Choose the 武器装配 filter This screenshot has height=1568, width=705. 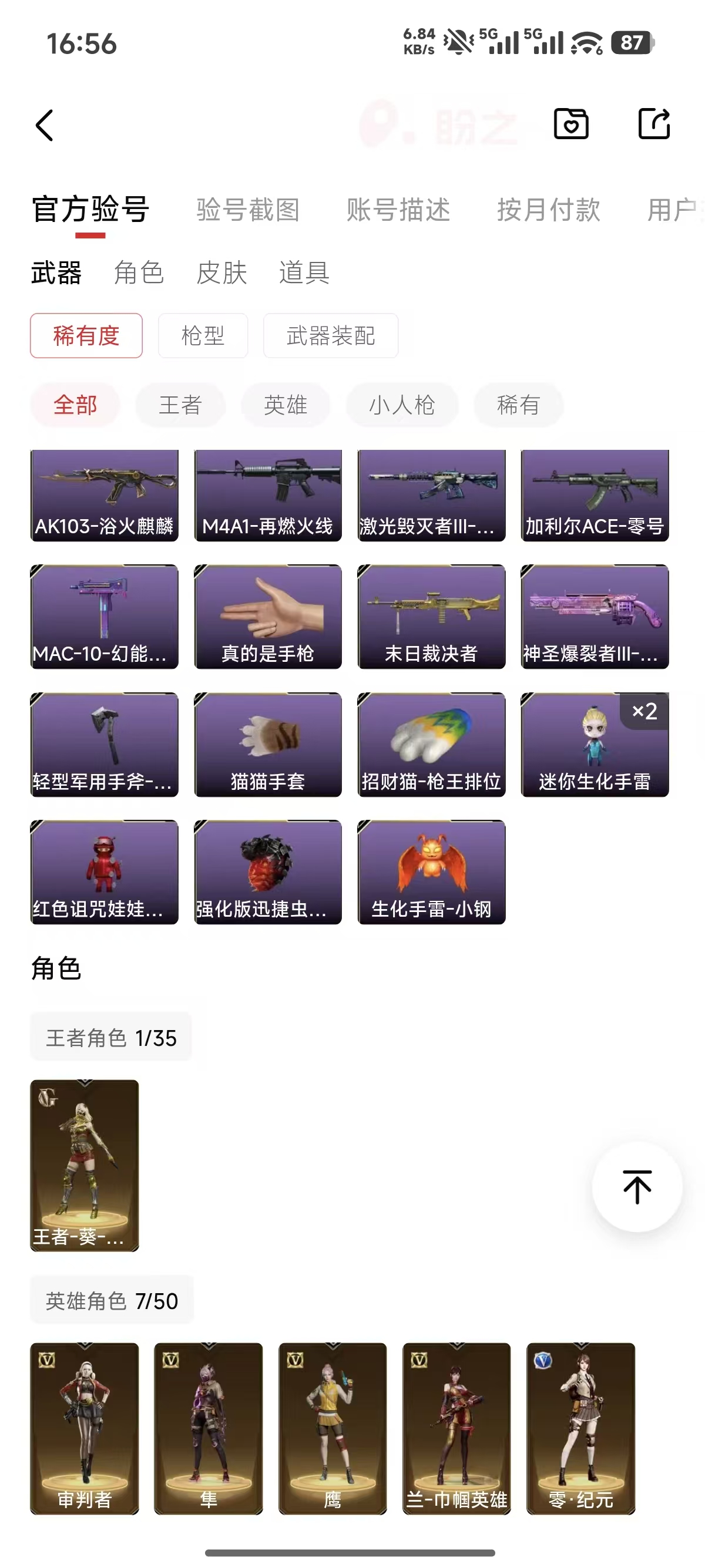[331, 335]
